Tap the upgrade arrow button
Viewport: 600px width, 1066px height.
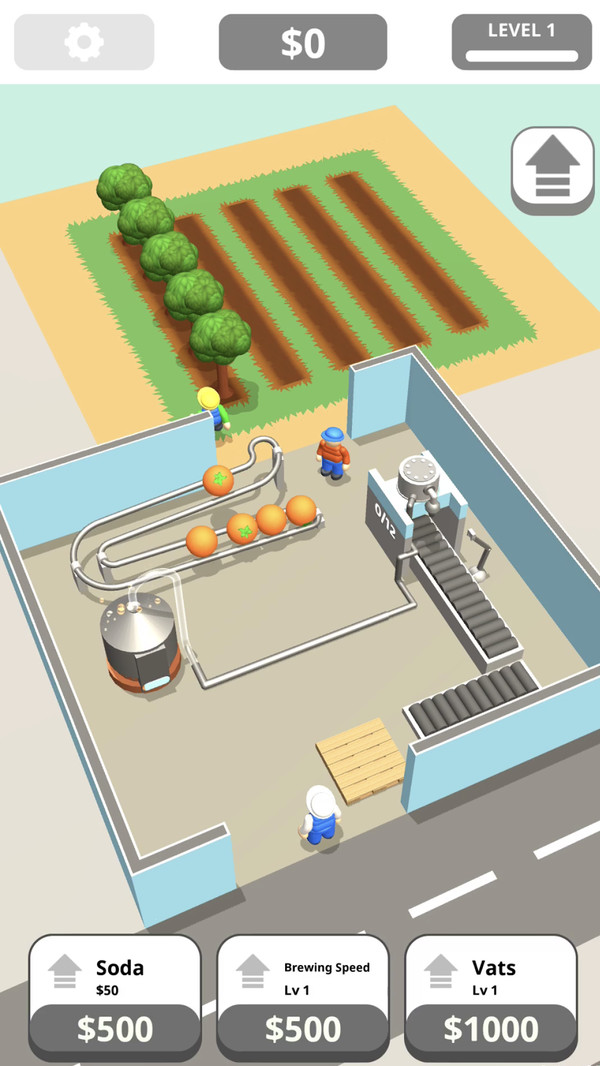pos(552,169)
